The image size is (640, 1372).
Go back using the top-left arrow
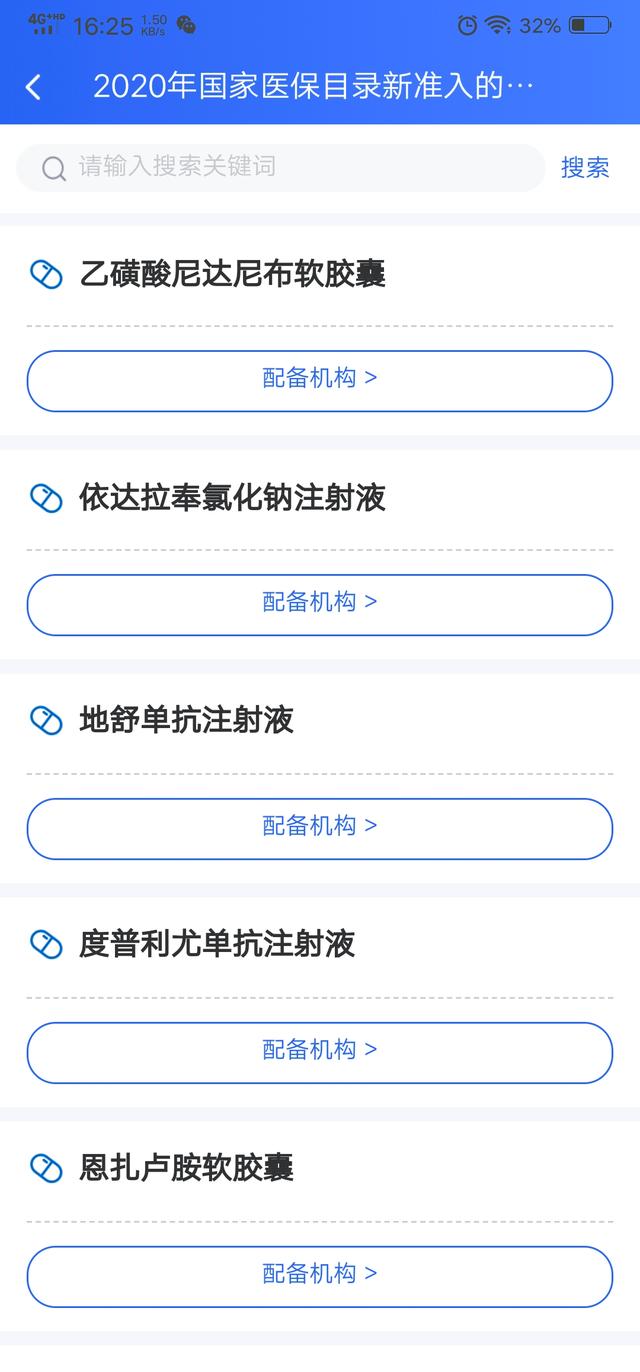33,87
